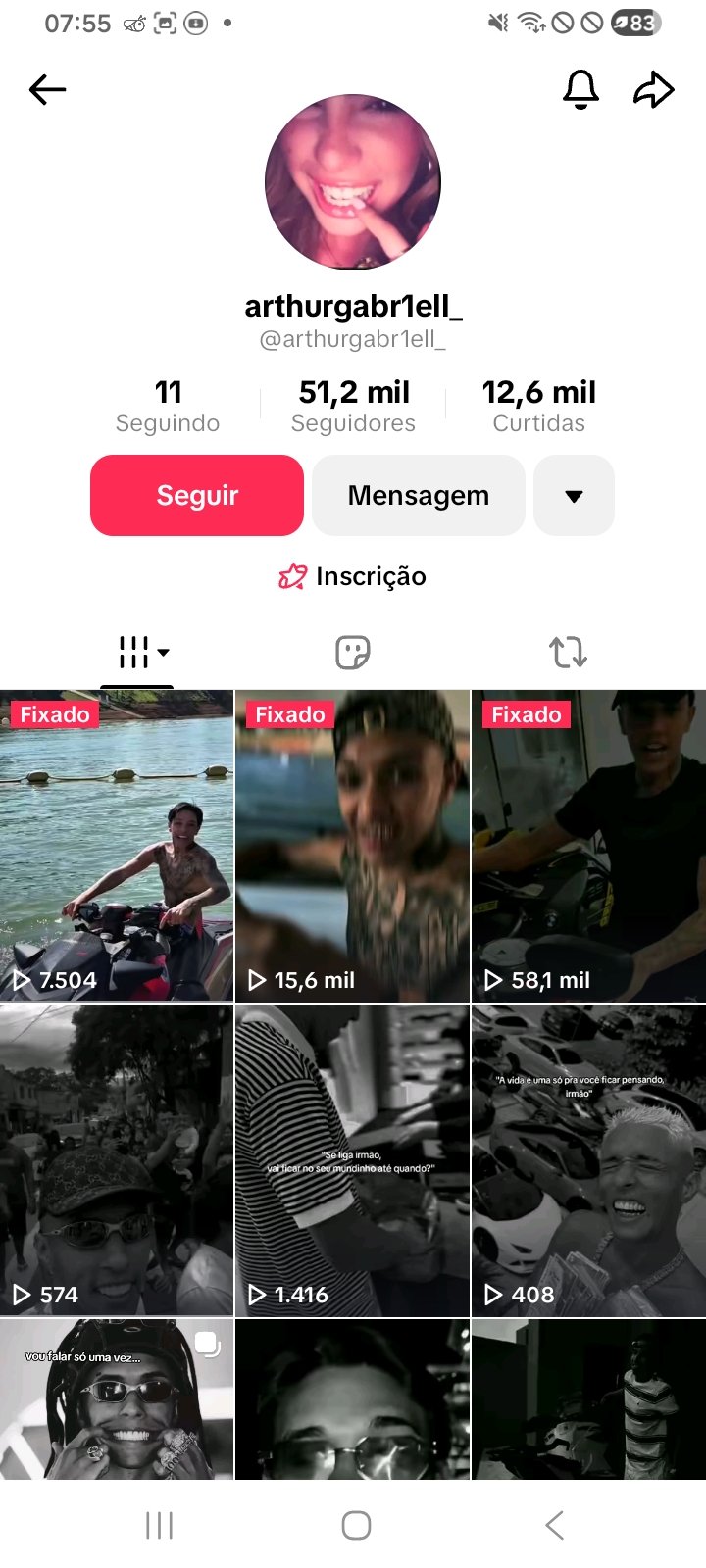The height and width of the screenshot is (1568, 706).
Task: Go to the system home screen
Action: pos(356,1525)
